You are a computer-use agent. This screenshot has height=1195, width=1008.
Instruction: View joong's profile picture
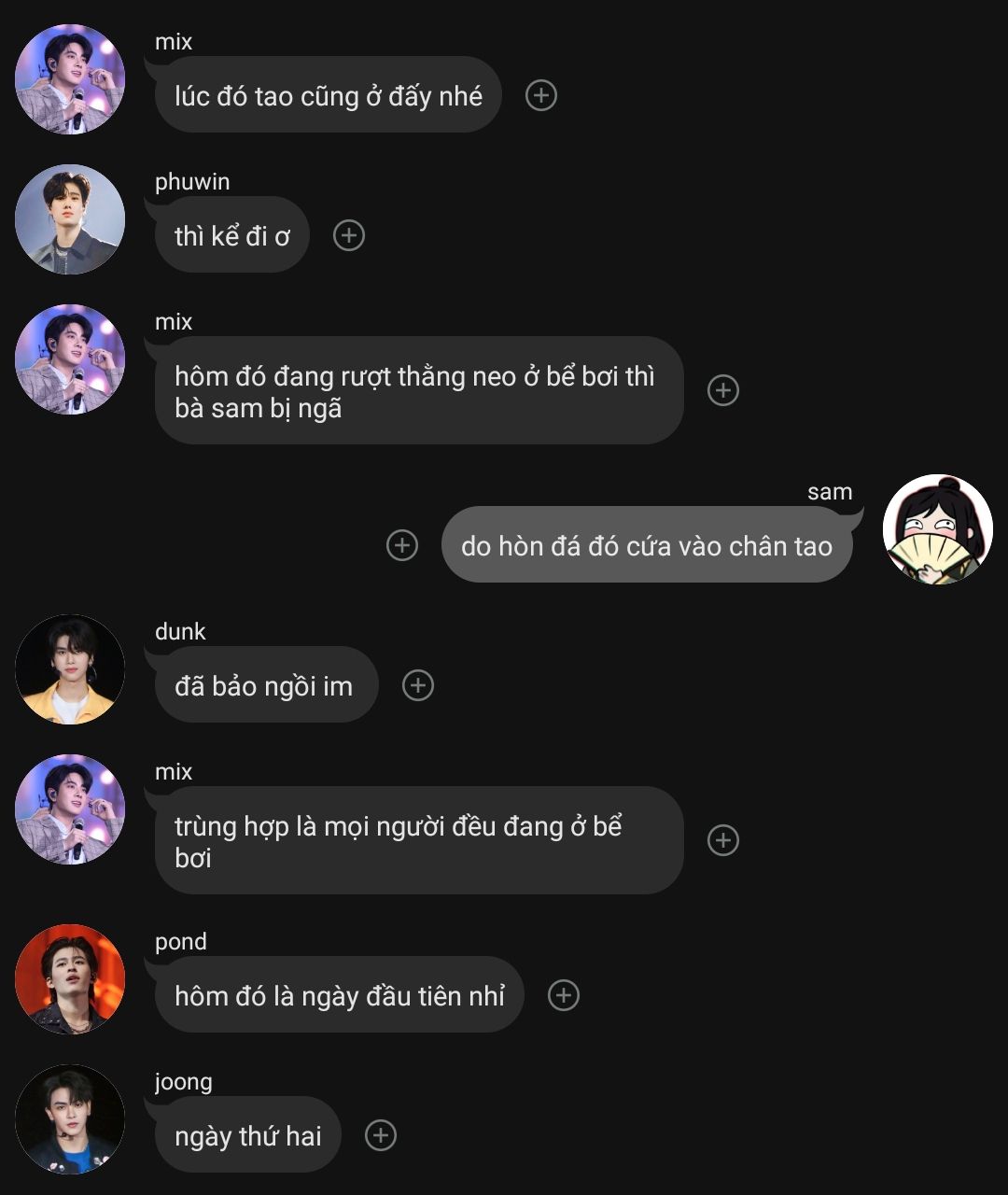coord(70,1119)
